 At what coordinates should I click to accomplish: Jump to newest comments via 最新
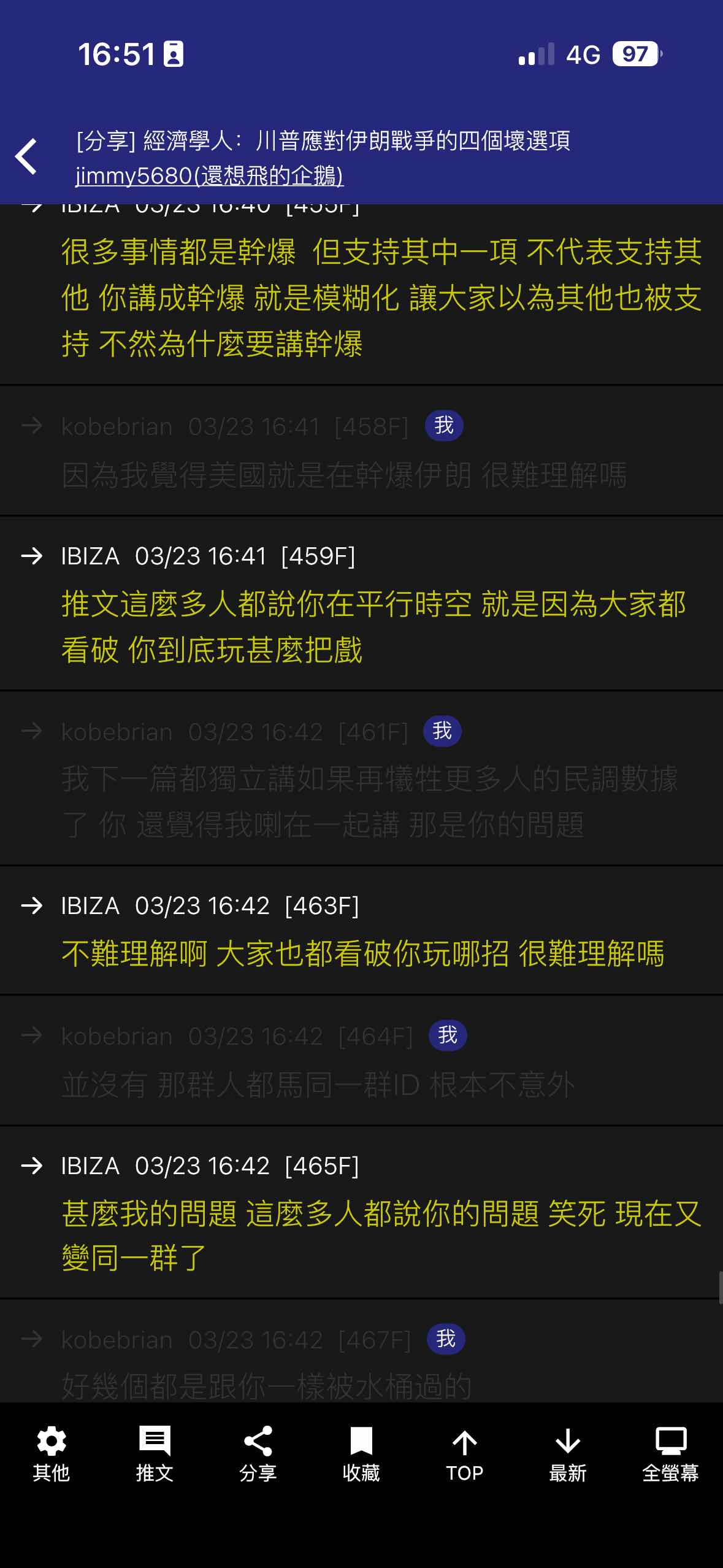click(568, 1454)
